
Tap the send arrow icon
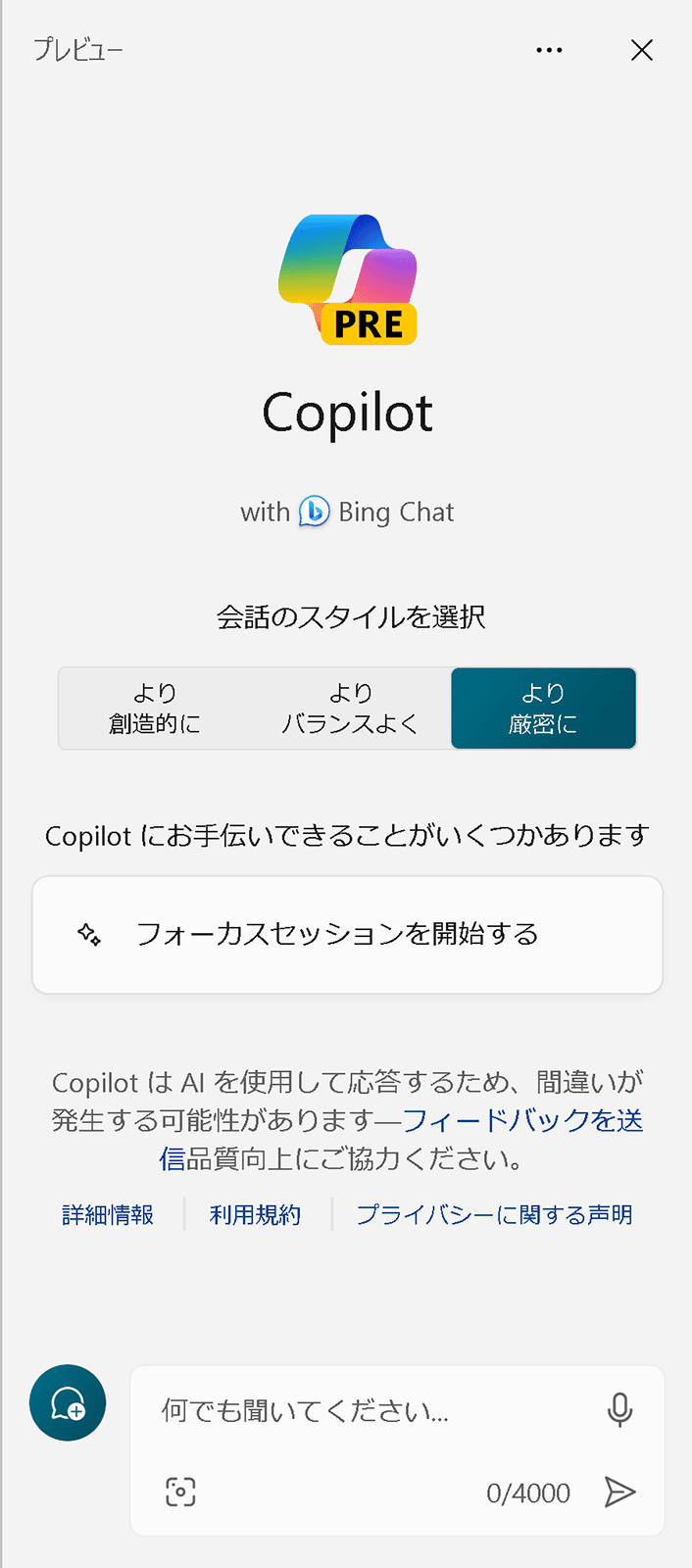[x=619, y=1492]
